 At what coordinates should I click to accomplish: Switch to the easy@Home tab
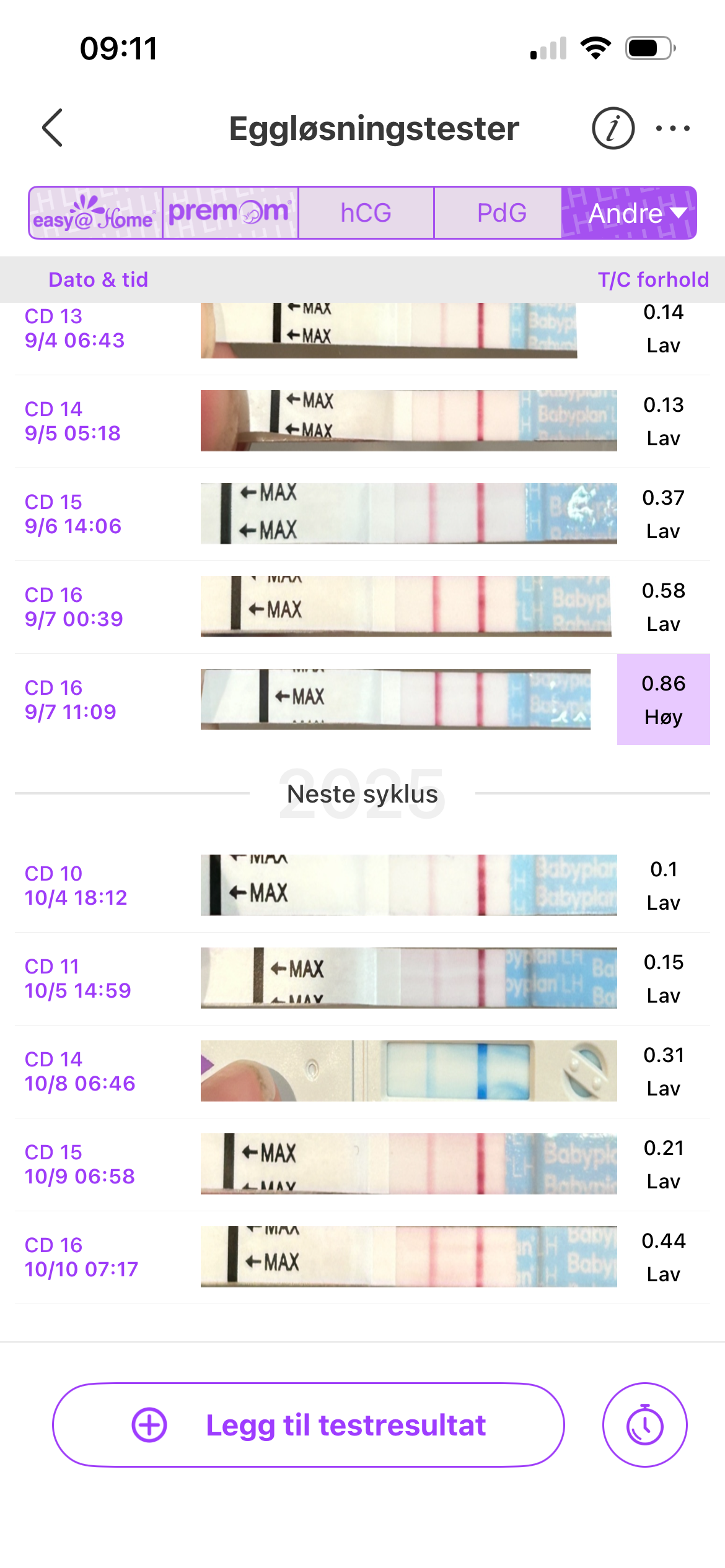coord(95,213)
